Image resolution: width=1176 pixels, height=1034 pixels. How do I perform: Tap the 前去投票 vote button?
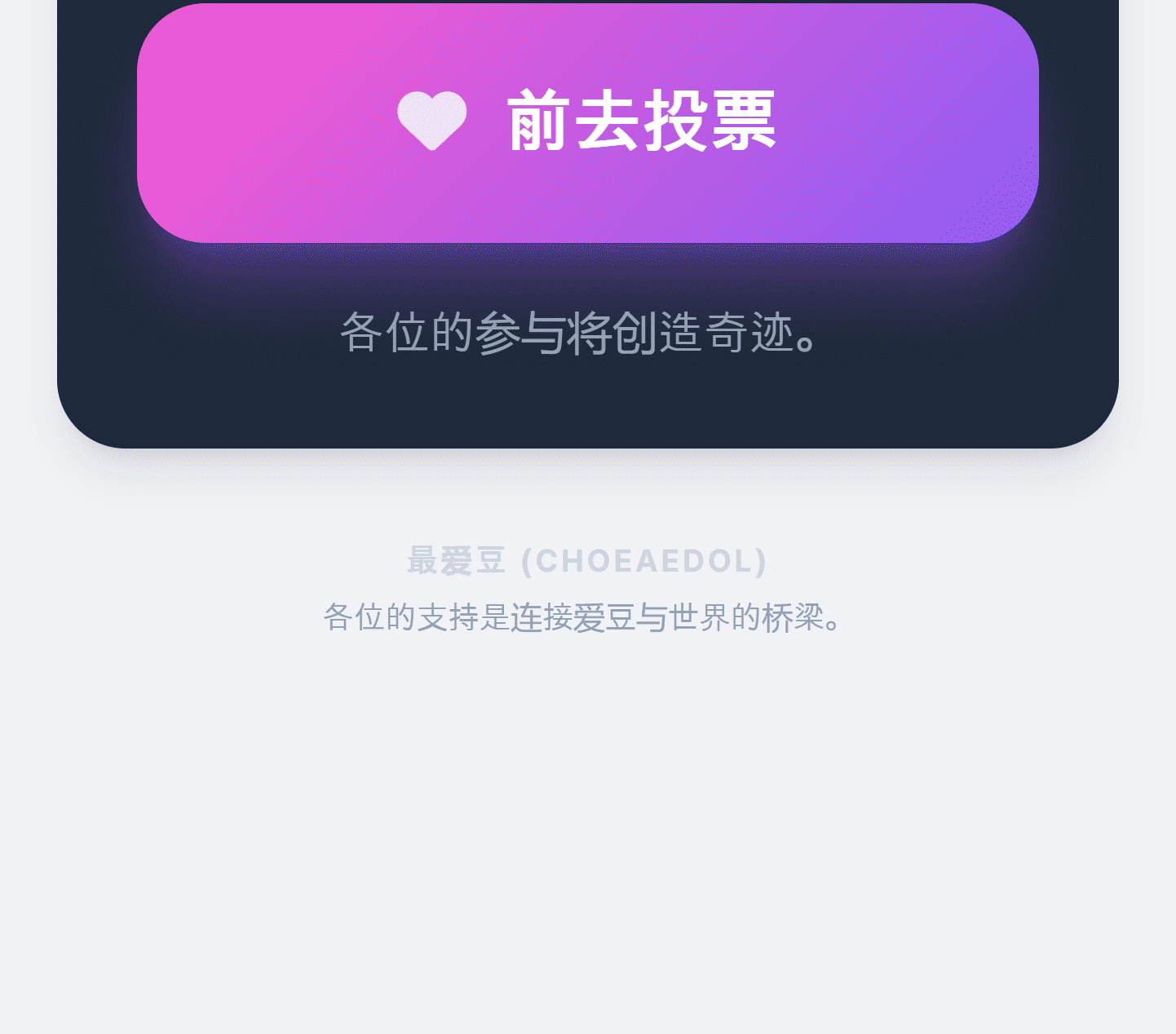pyautogui.click(x=587, y=122)
